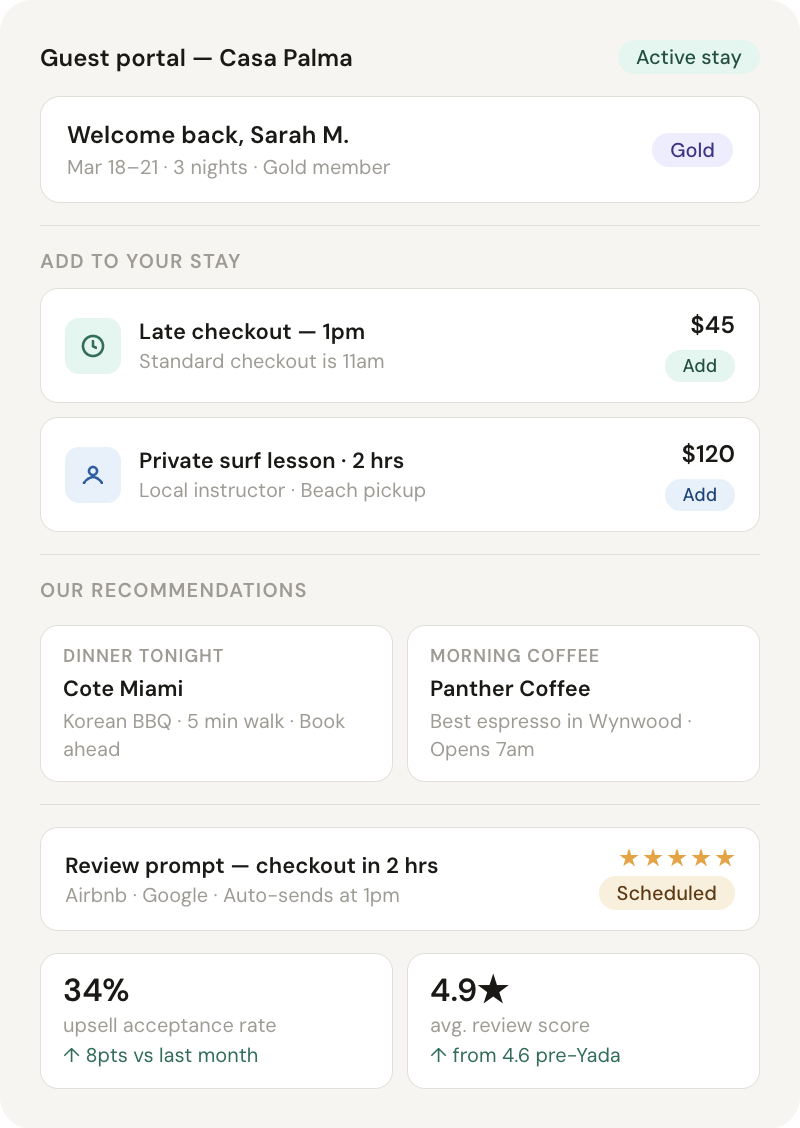
Task: Click the clock icon beside Late checkout
Action: point(92,345)
